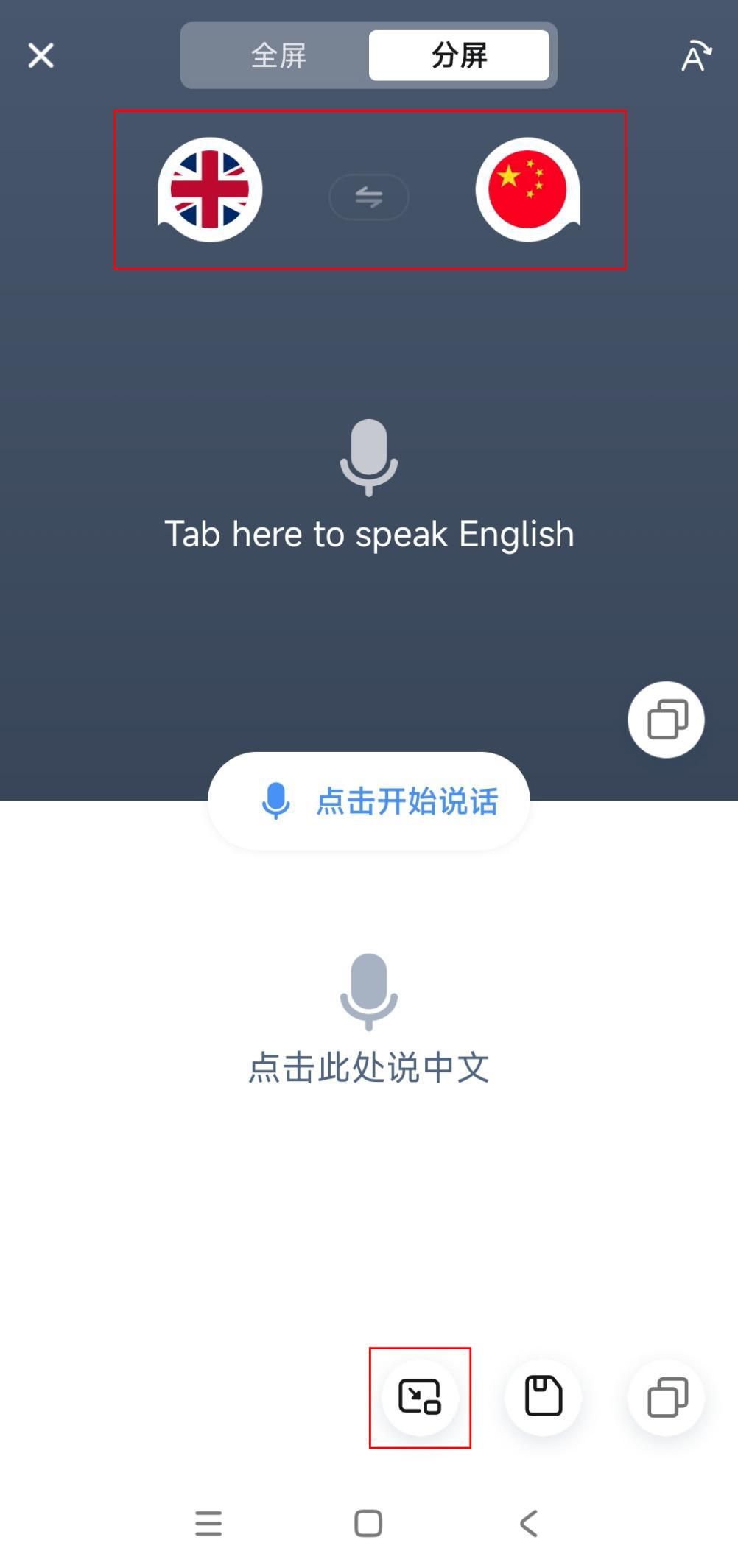Tap the microphone to speak English
The height and width of the screenshot is (1568, 738).
click(x=368, y=457)
